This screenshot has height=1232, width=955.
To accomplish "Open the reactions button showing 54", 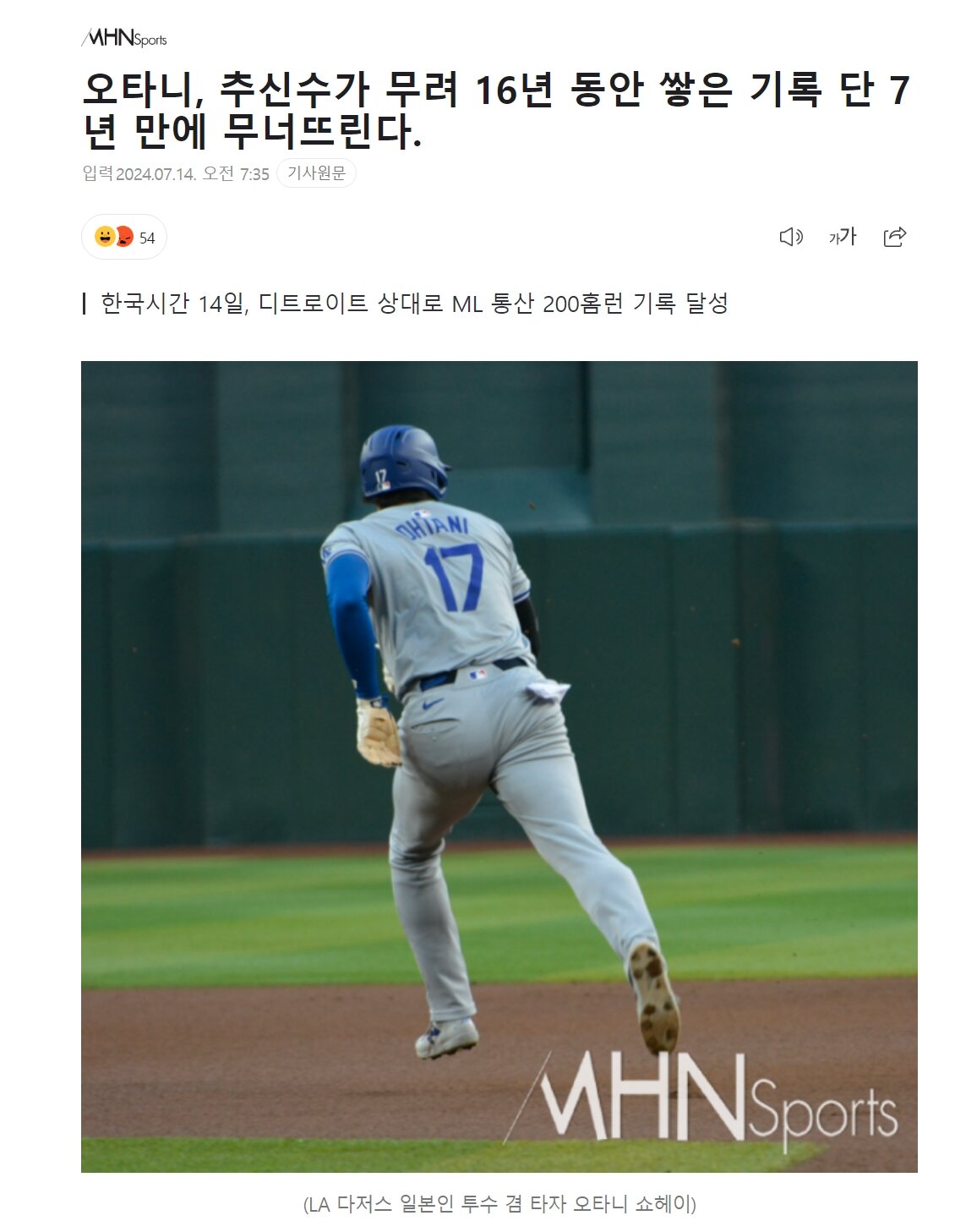I will point(124,238).
